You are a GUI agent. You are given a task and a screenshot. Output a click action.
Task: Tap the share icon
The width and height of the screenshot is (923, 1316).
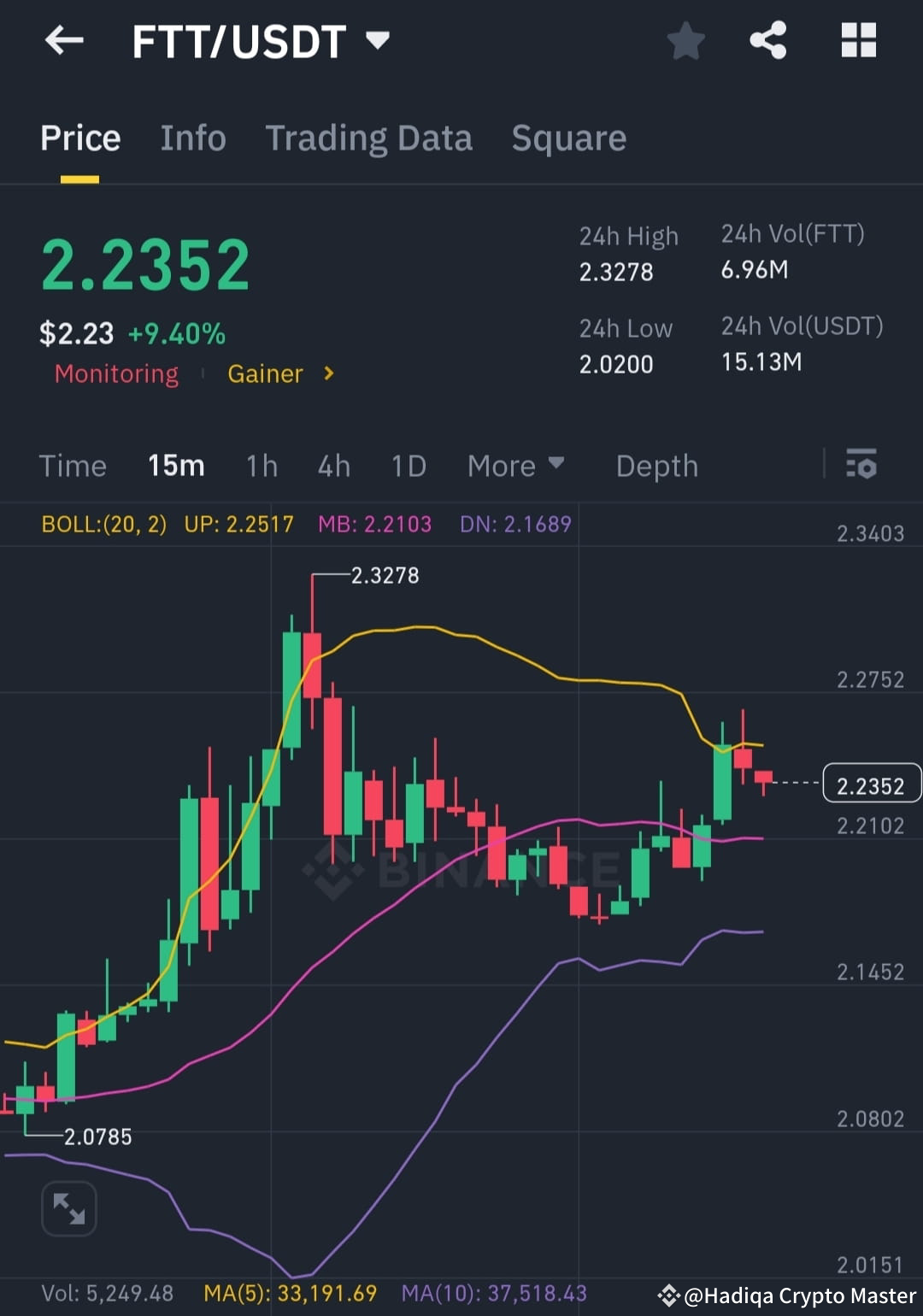(x=767, y=40)
